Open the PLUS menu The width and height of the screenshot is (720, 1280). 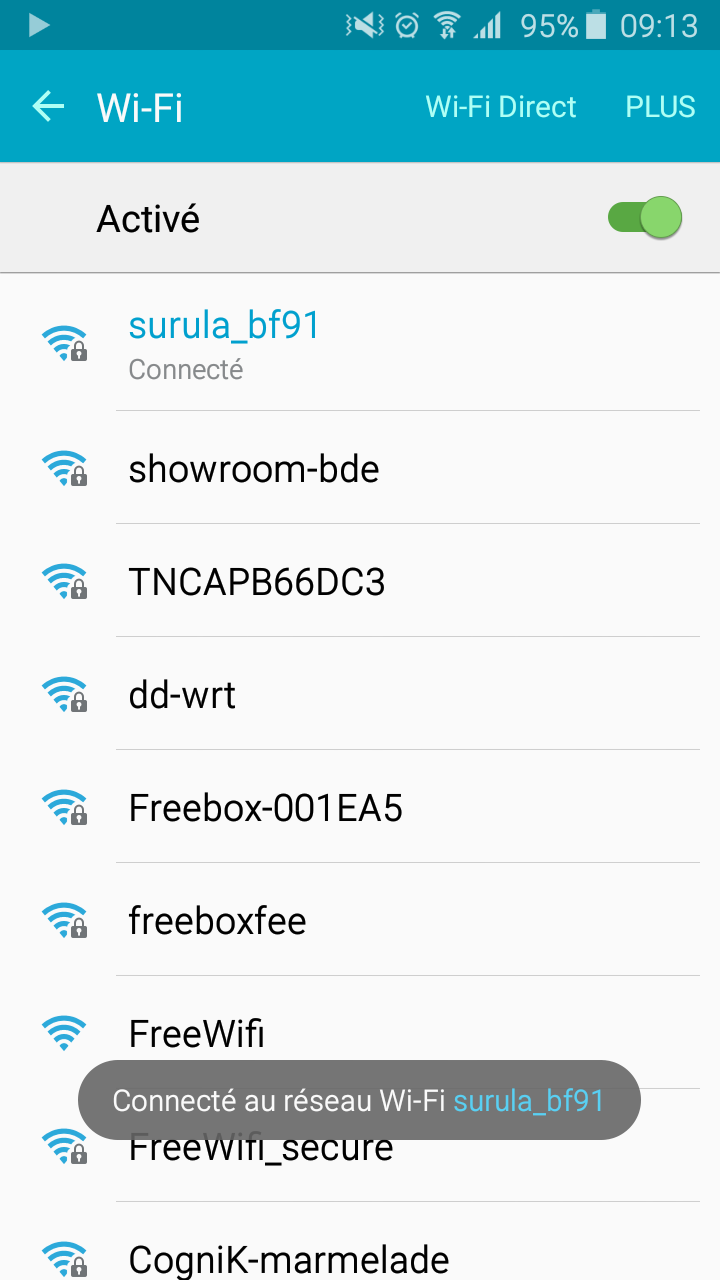660,107
